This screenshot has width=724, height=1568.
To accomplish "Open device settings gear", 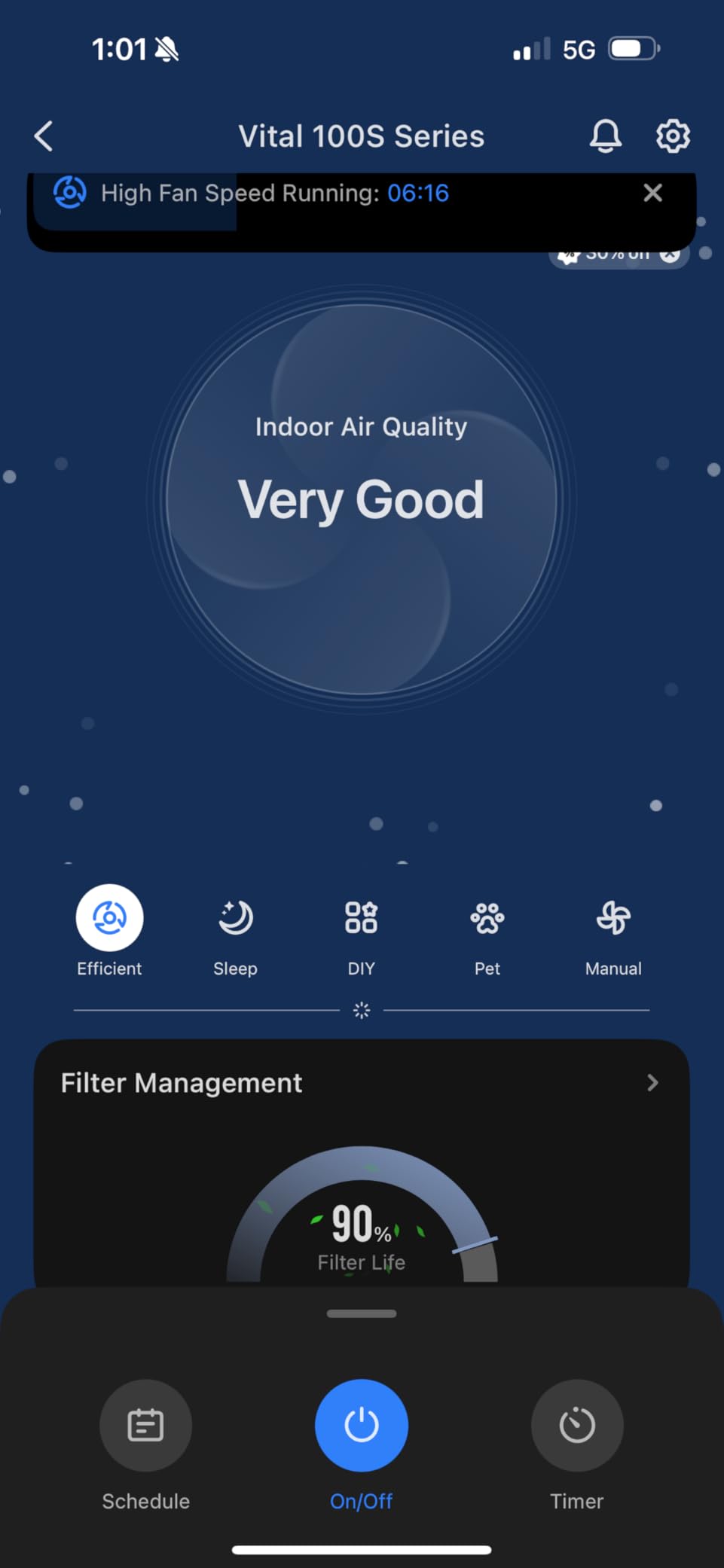I will (673, 136).
